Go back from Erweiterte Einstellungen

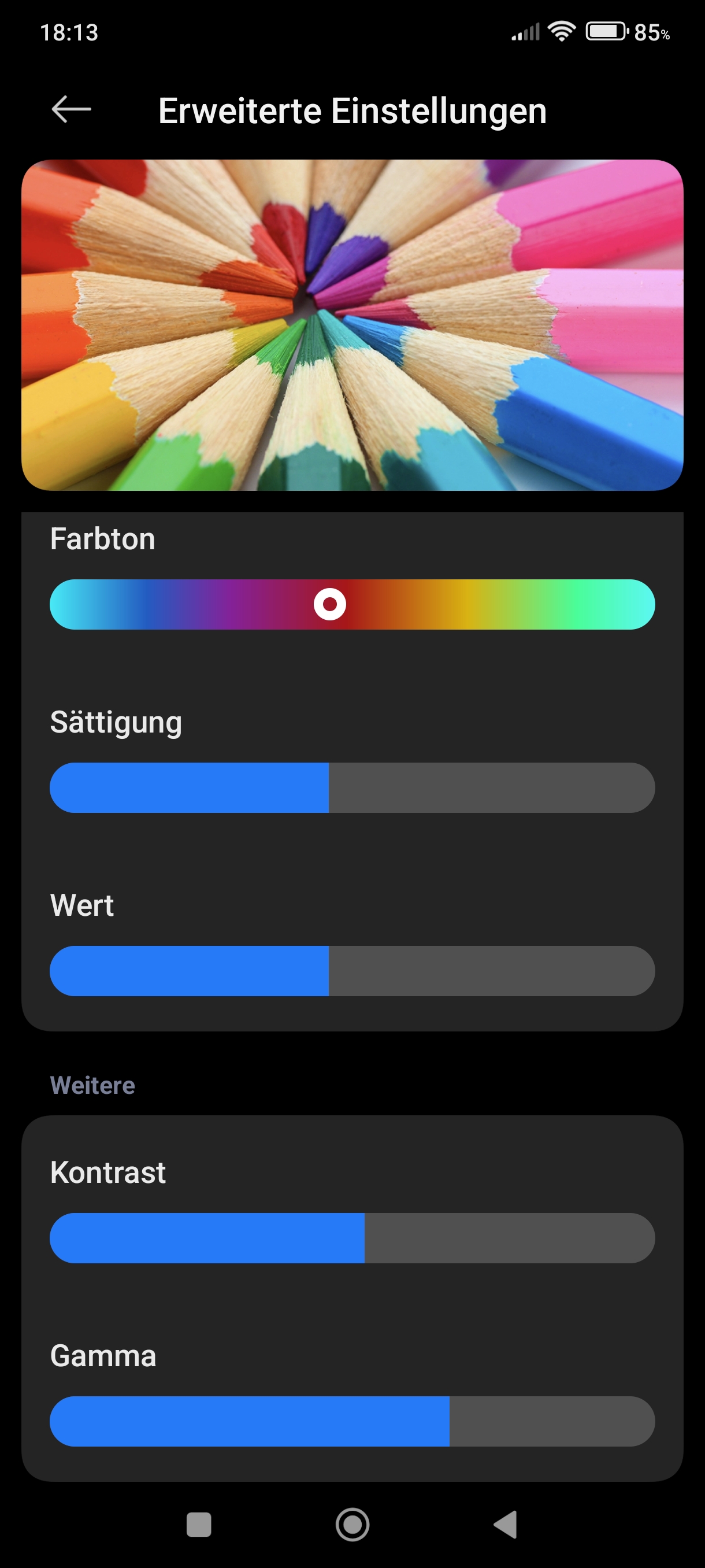(71, 110)
